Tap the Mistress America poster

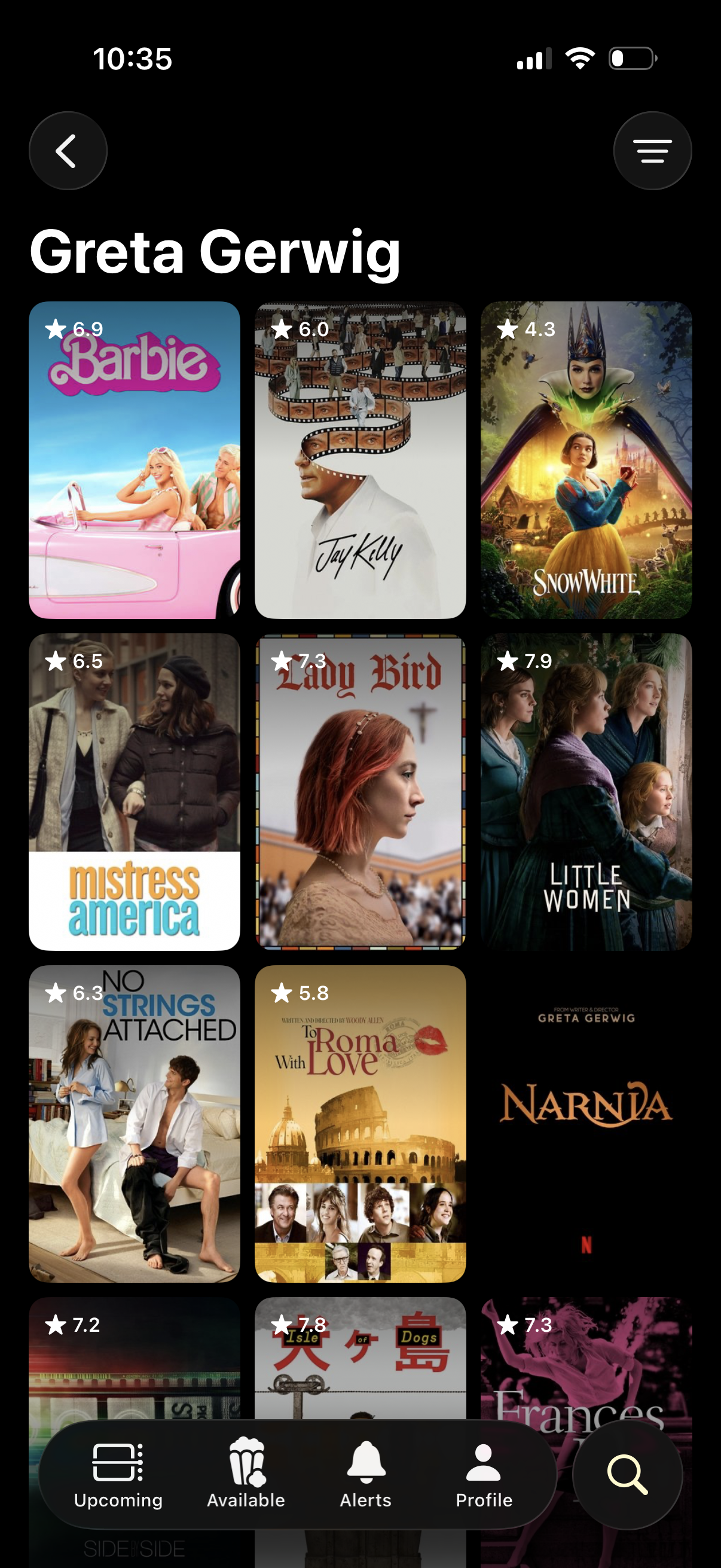point(134,791)
